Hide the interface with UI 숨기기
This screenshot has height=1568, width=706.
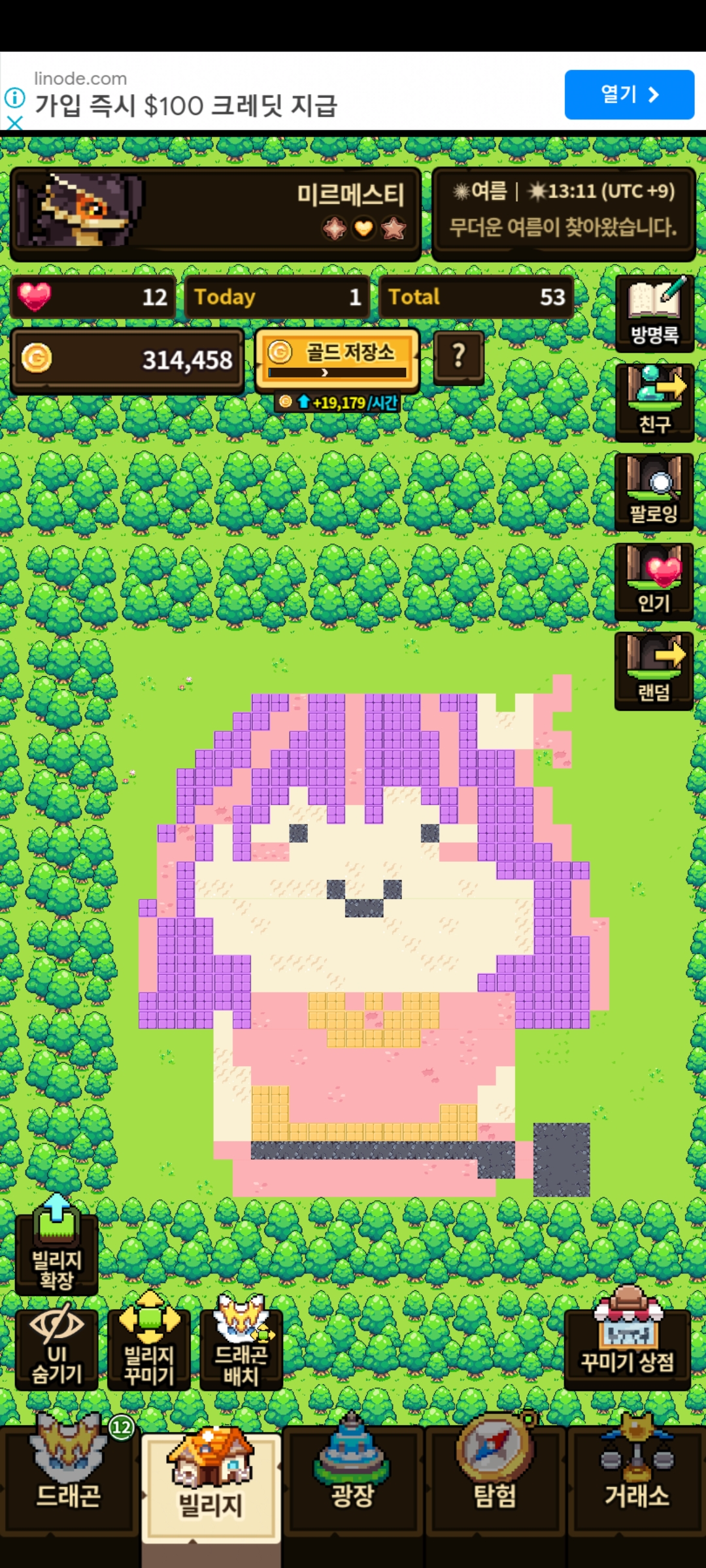57,1348
